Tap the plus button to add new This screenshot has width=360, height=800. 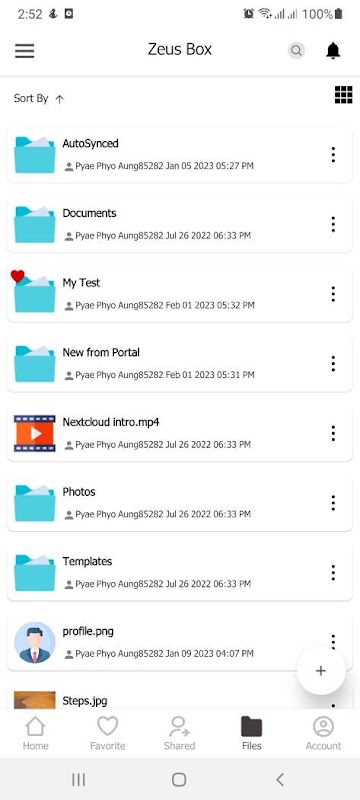tap(321, 671)
